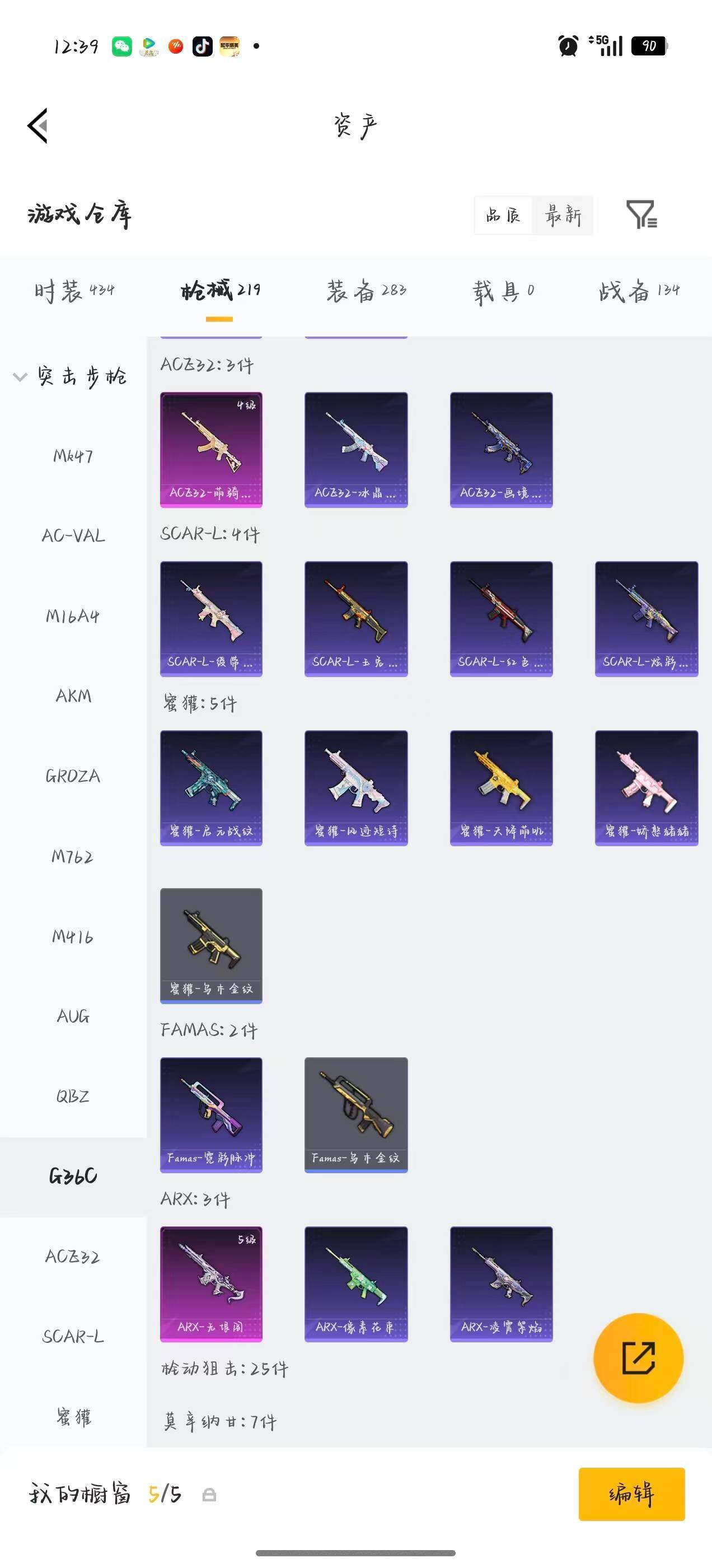
Task: Open the 蜜獾-天降萌吼 skin tile
Action: coord(502,788)
